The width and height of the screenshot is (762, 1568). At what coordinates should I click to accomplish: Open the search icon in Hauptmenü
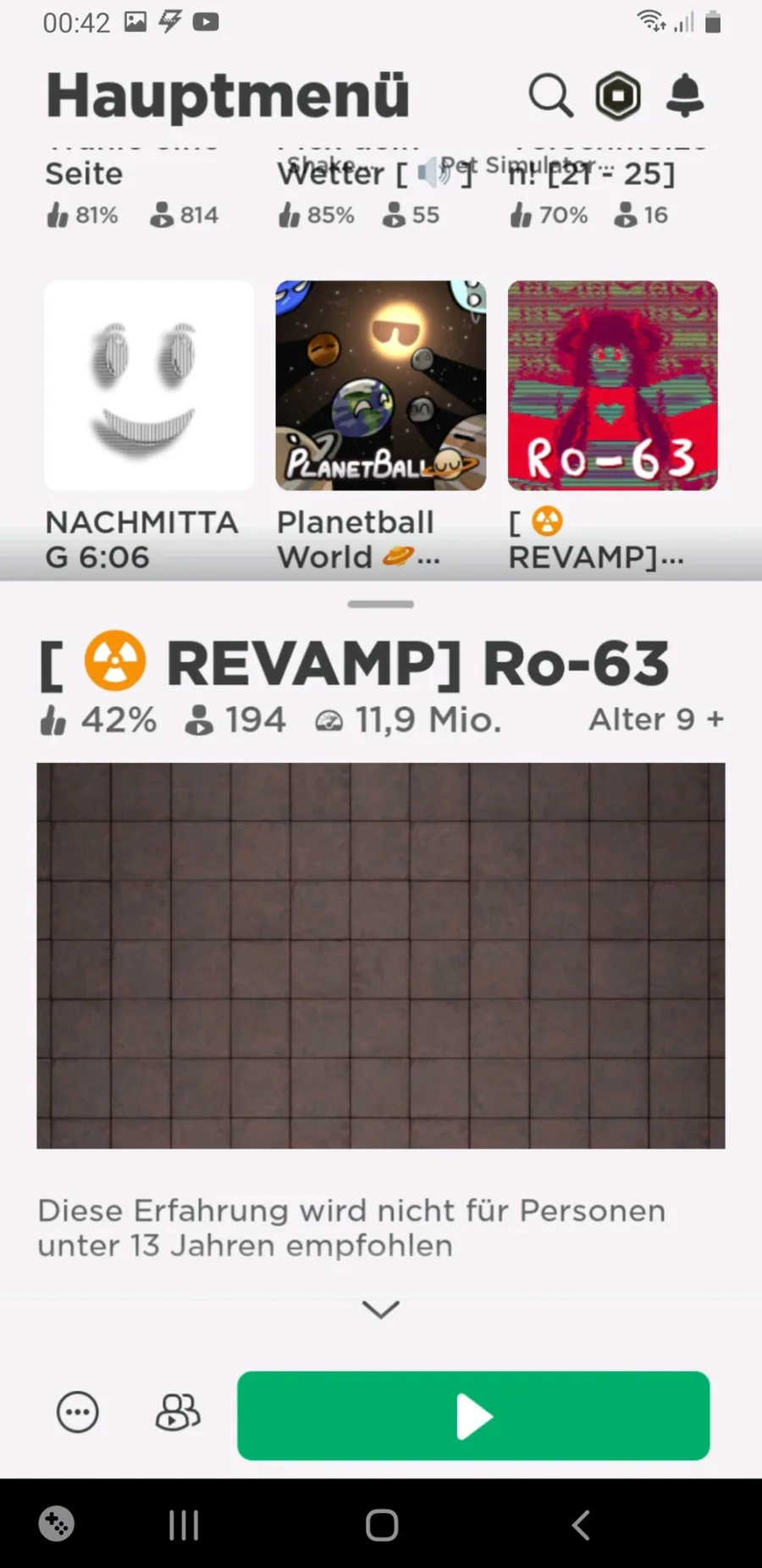550,95
